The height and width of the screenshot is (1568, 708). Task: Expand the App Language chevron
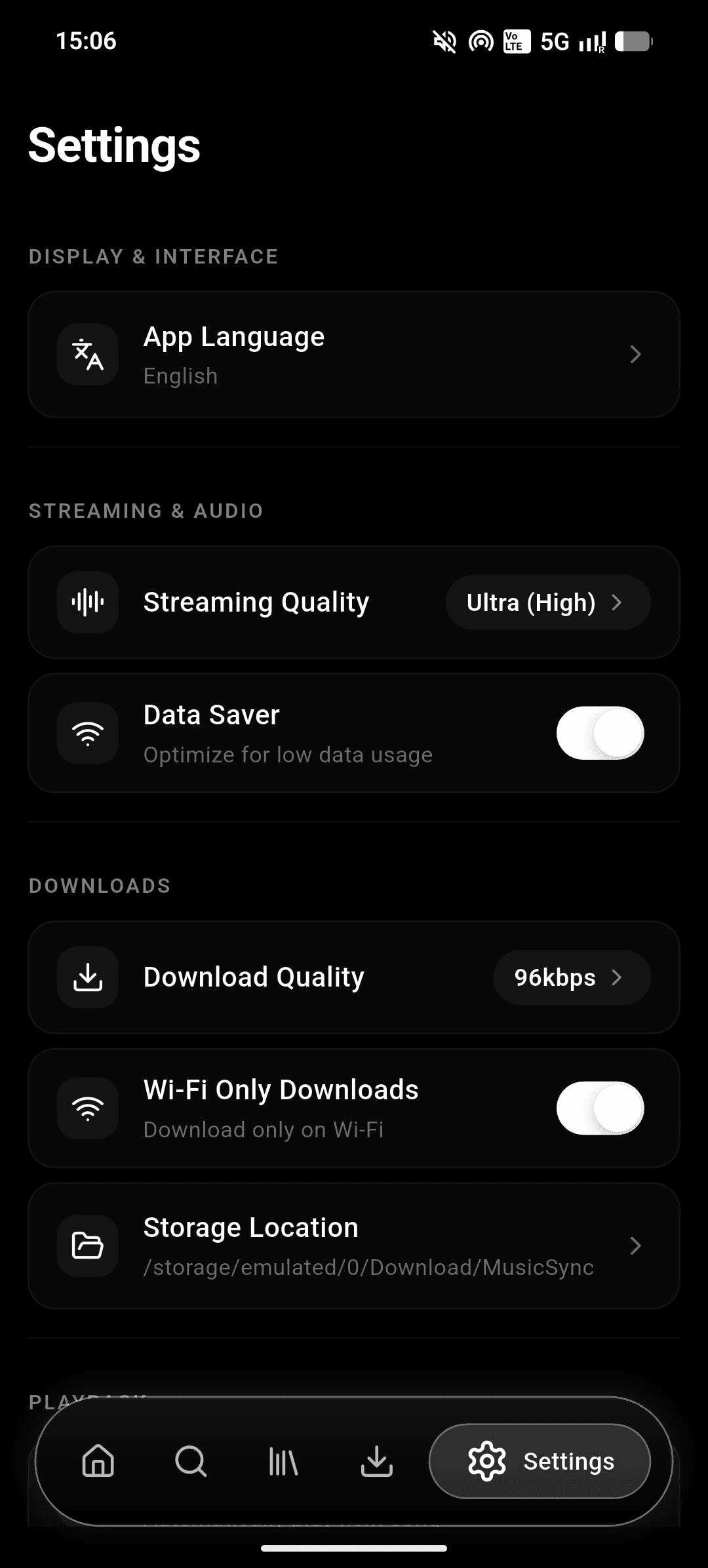635,354
